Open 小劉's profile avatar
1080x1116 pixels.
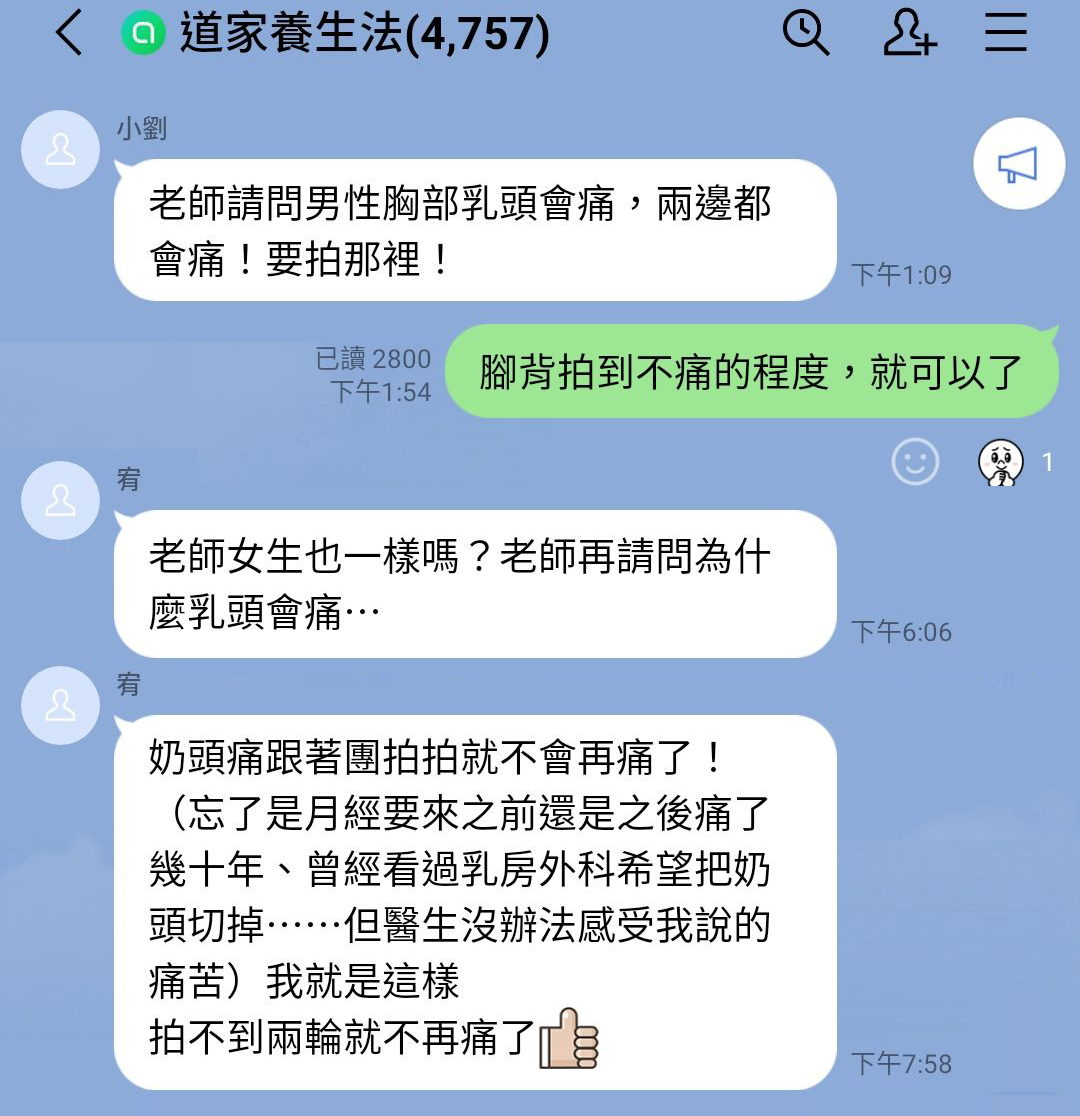point(61,150)
